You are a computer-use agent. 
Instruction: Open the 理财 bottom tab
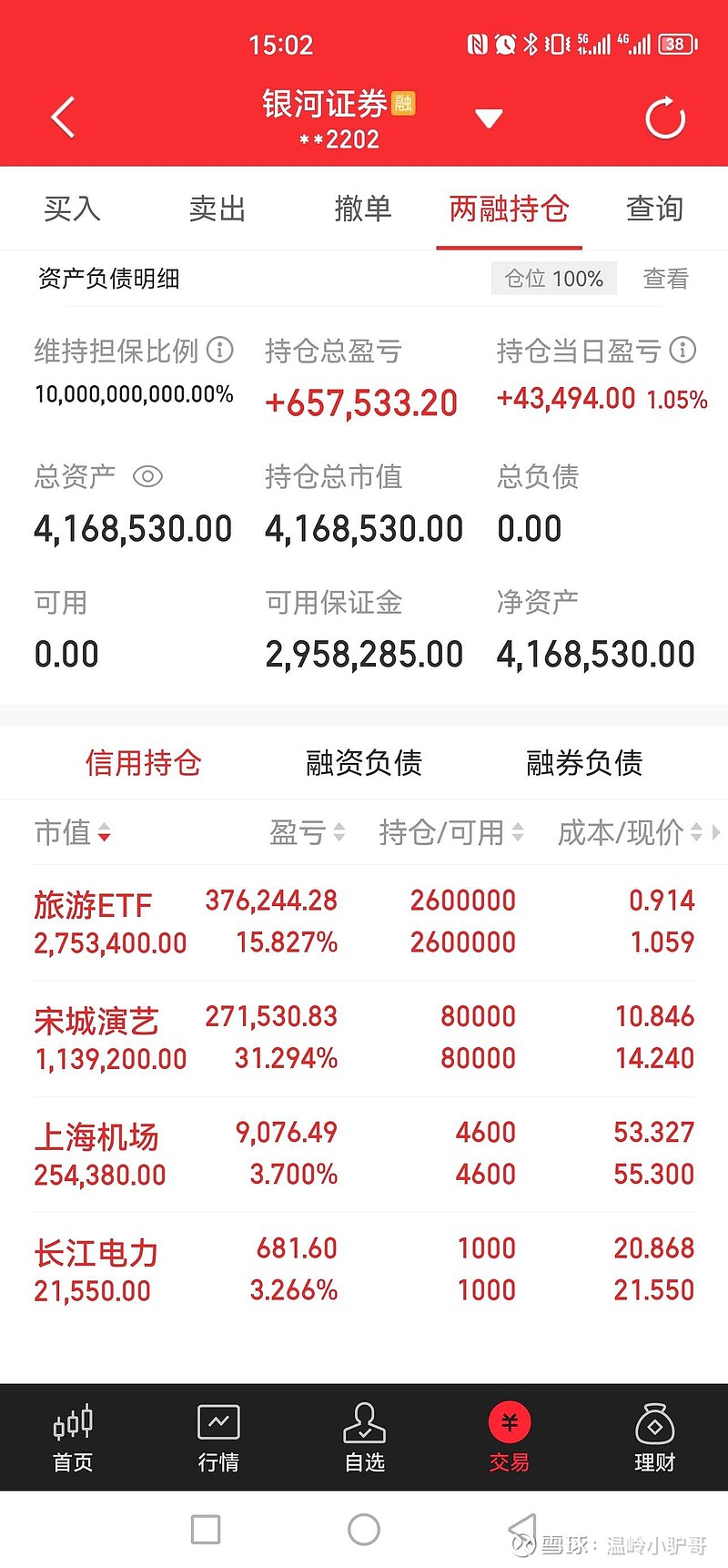tap(654, 1438)
